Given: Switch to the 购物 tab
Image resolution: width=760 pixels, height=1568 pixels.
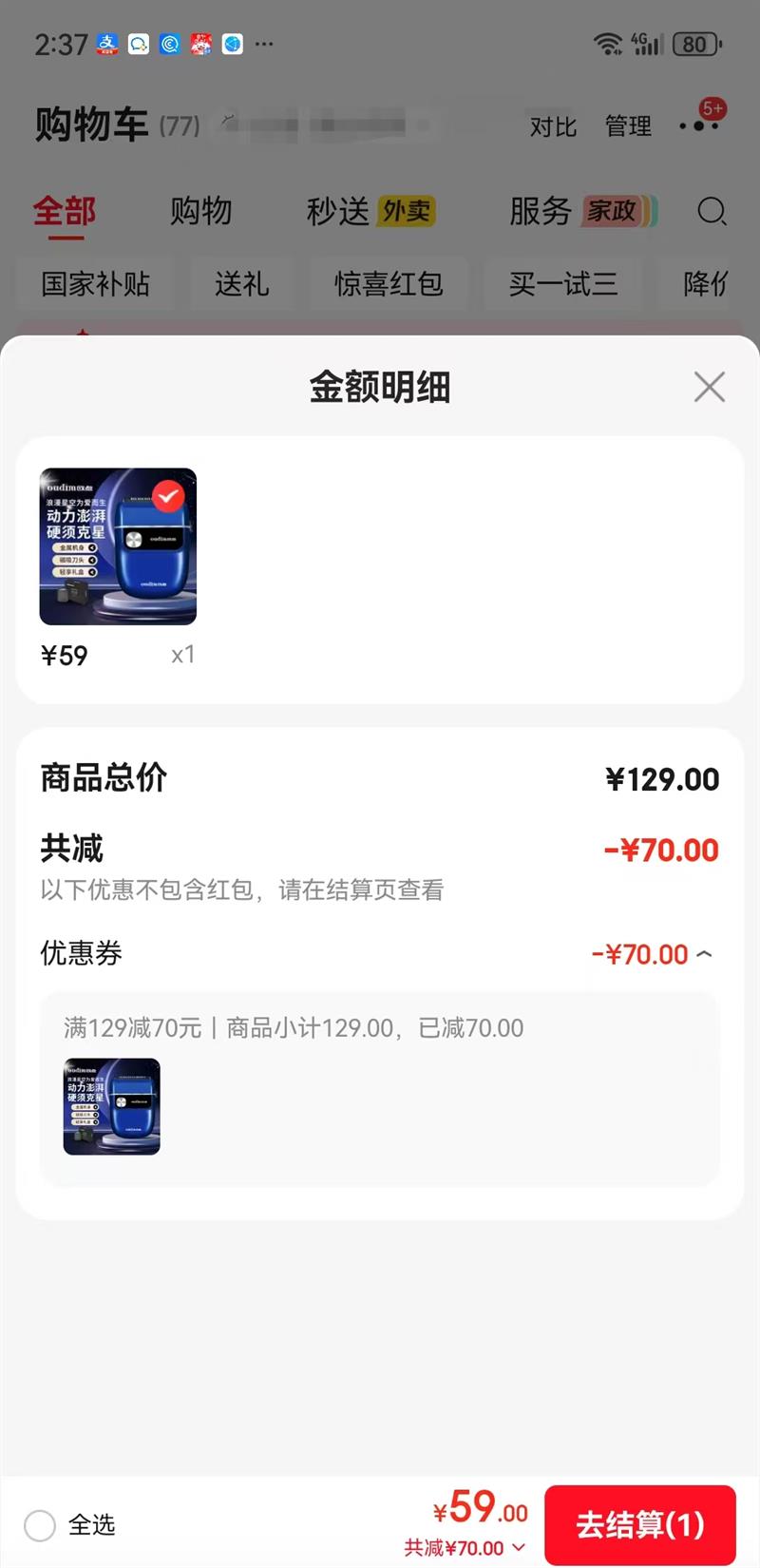Looking at the screenshot, I should [200, 213].
